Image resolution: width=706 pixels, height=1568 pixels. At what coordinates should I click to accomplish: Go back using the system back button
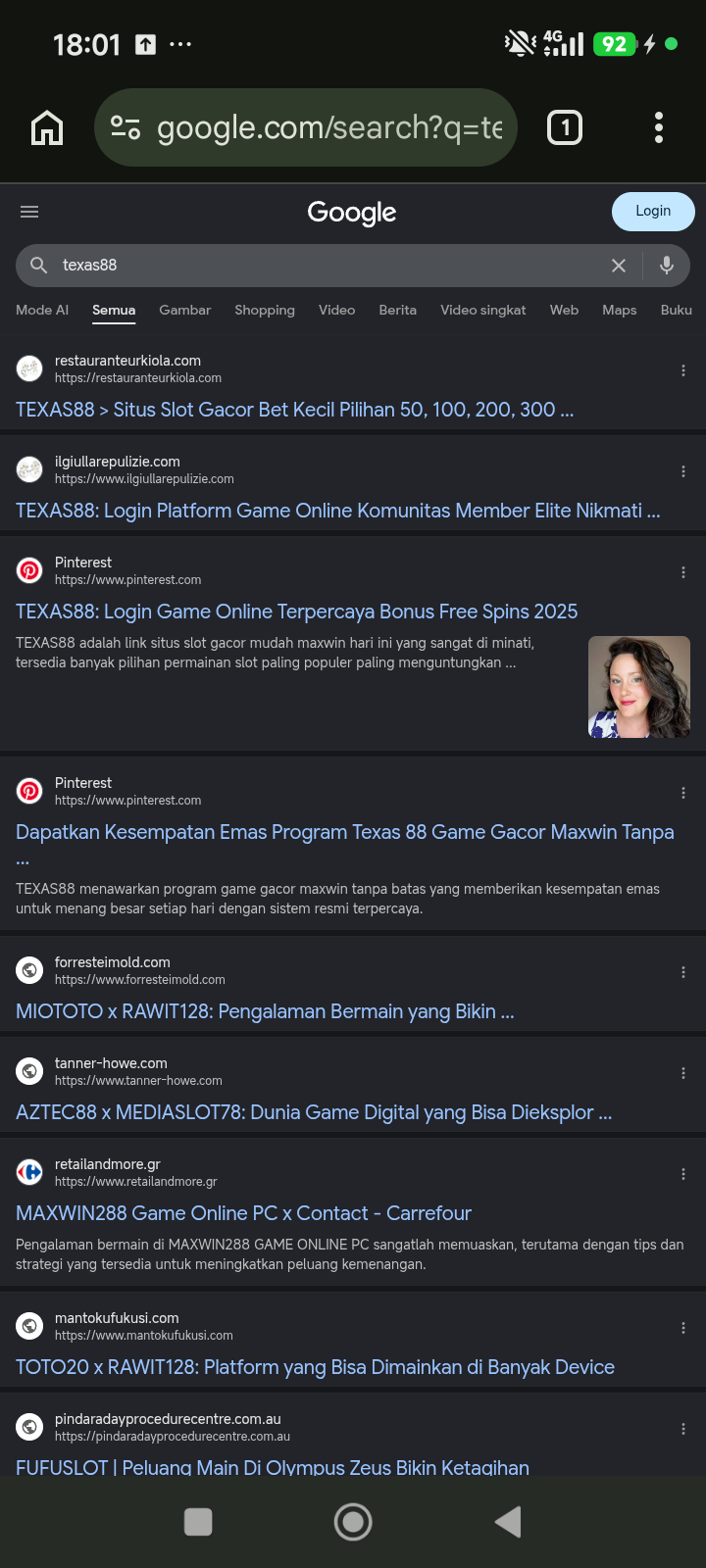[x=508, y=1522]
